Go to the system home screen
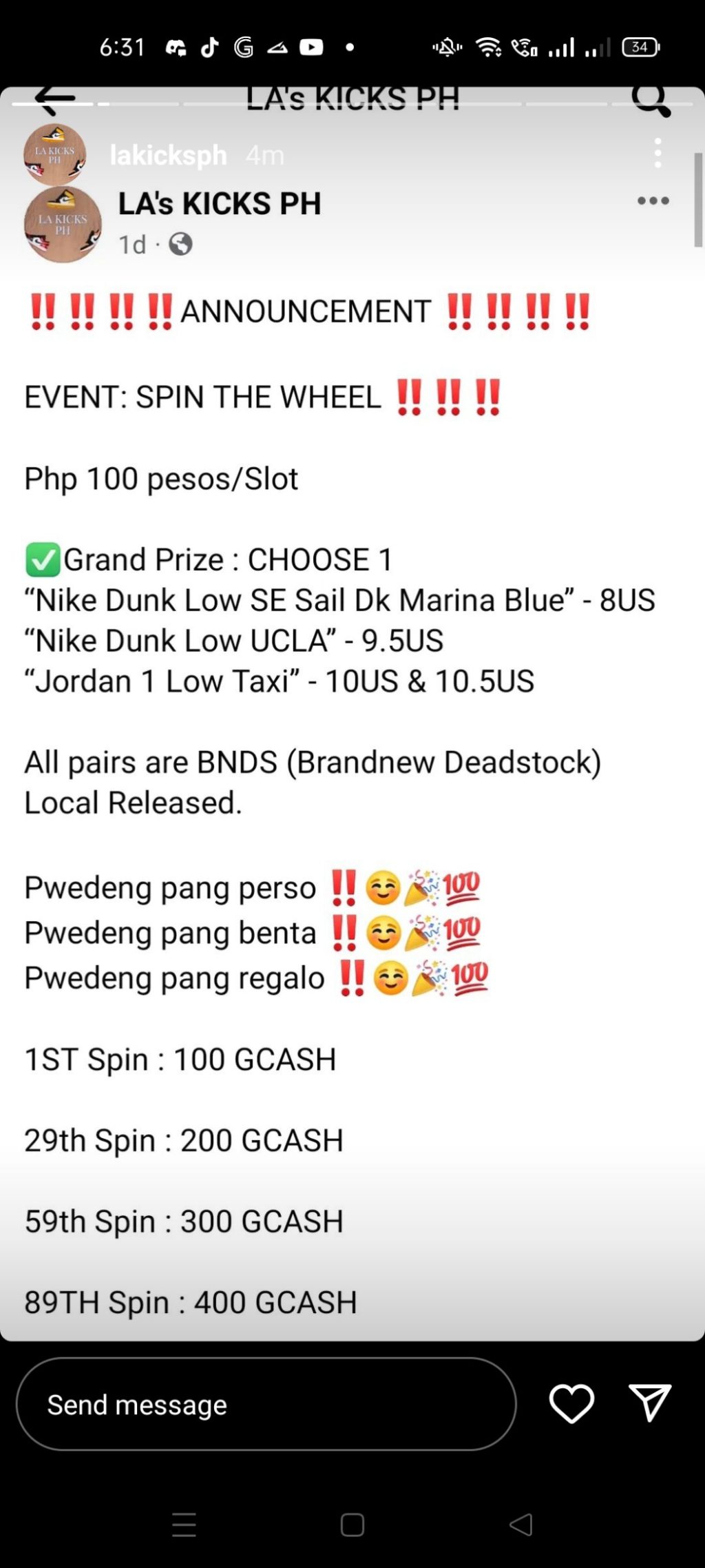Screen dimensions: 705x1568 click(352, 1525)
